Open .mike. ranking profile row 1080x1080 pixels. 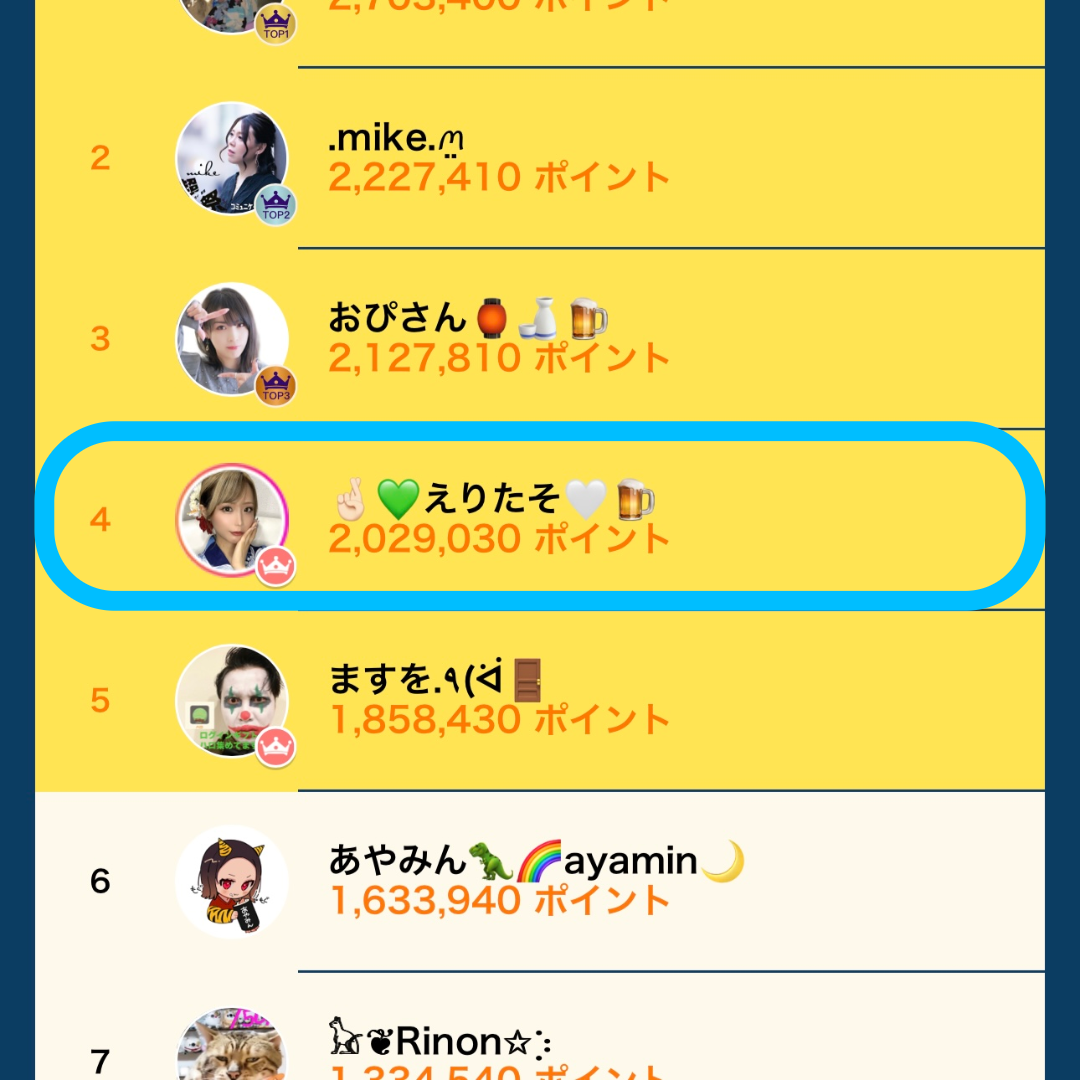click(x=540, y=158)
